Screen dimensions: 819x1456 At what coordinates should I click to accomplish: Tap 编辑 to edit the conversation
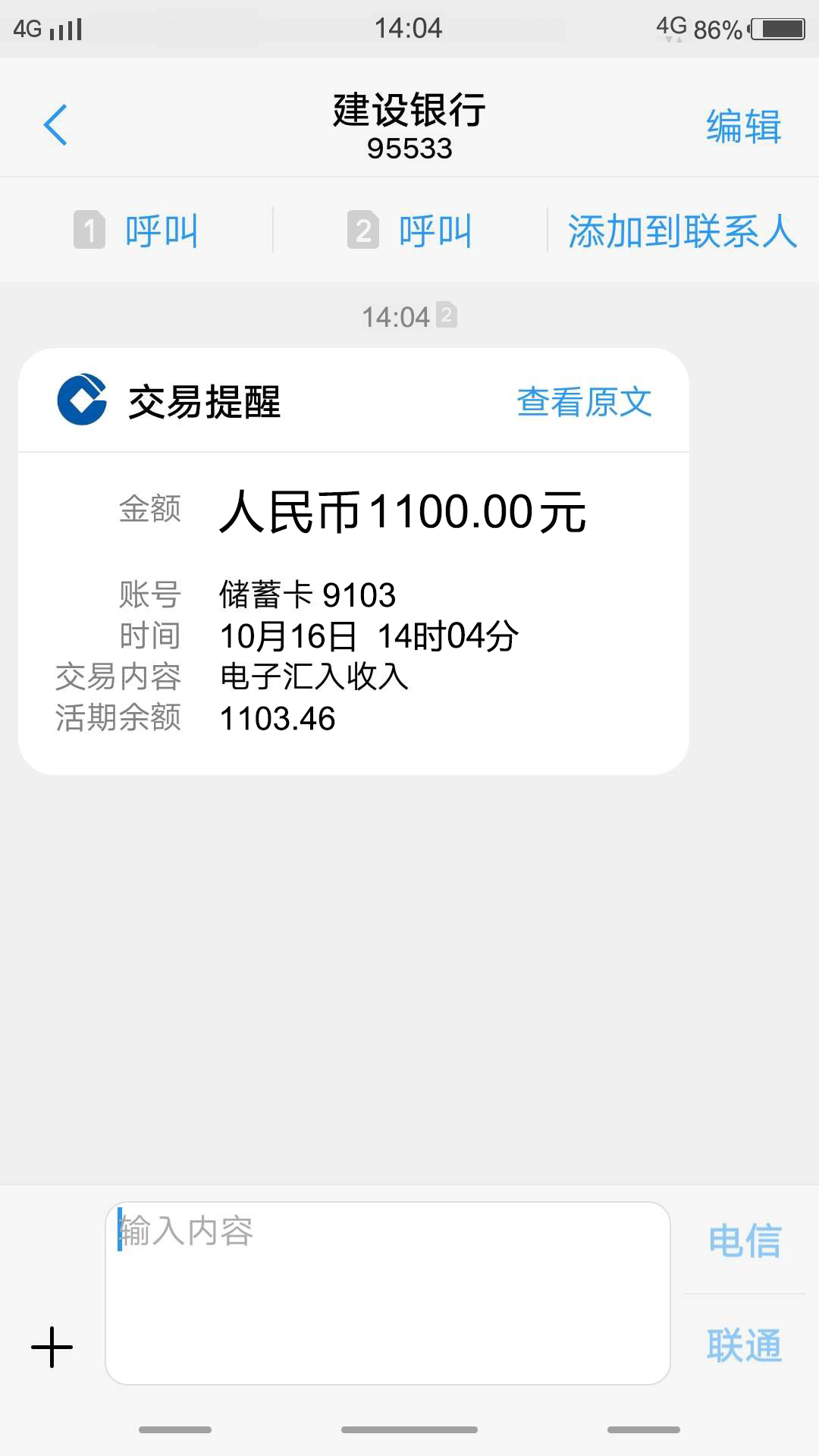click(743, 126)
